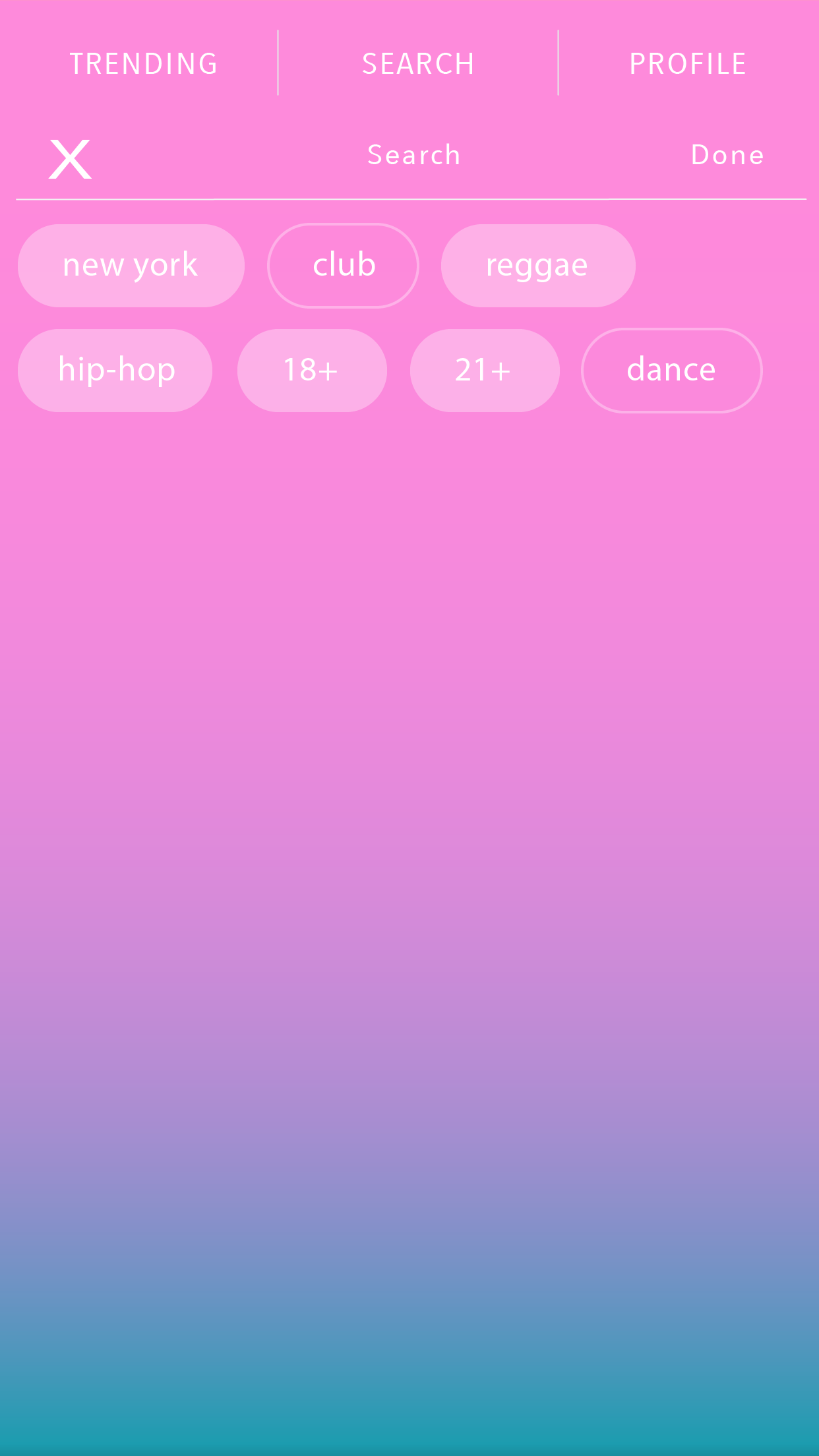Image resolution: width=819 pixels, height=1456 pixels.
Task: Confirm the selection with Done
Action: coord(727,156)
